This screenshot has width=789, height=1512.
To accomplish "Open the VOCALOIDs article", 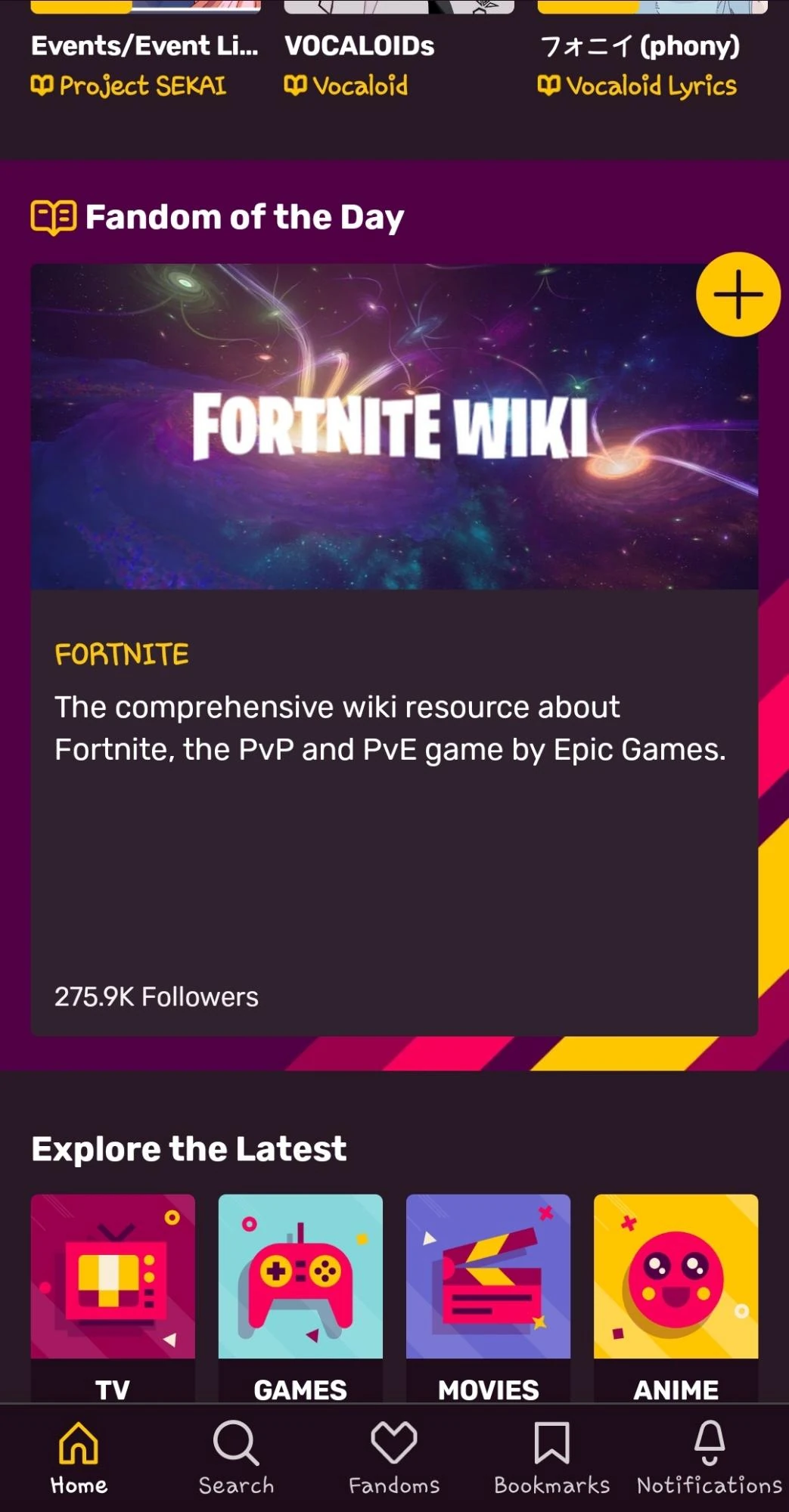I will tap(359, 47).
